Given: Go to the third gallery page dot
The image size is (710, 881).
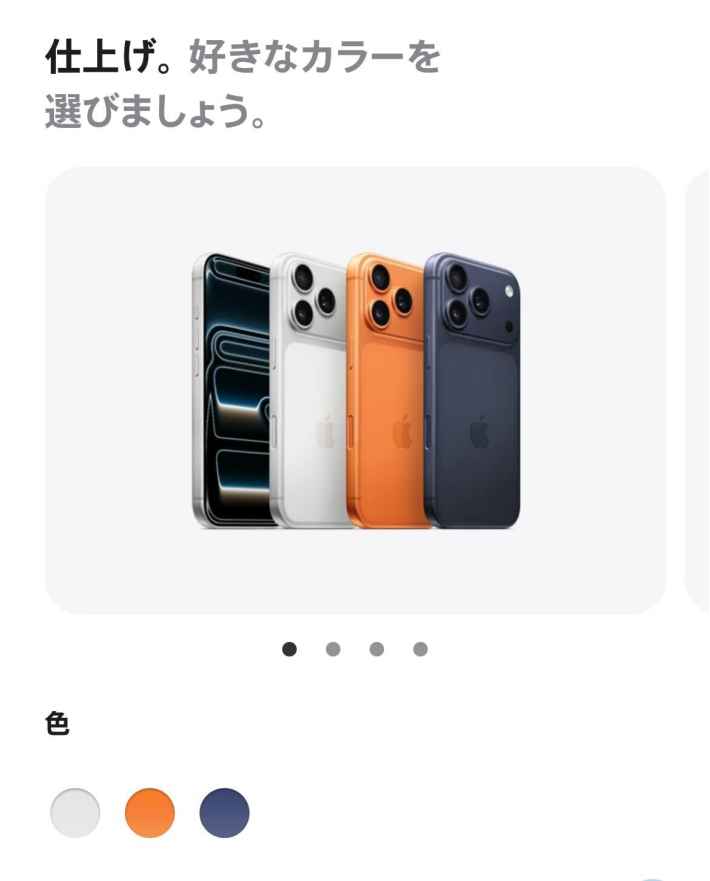Looking at the screenshot, I should click(377, 649).
